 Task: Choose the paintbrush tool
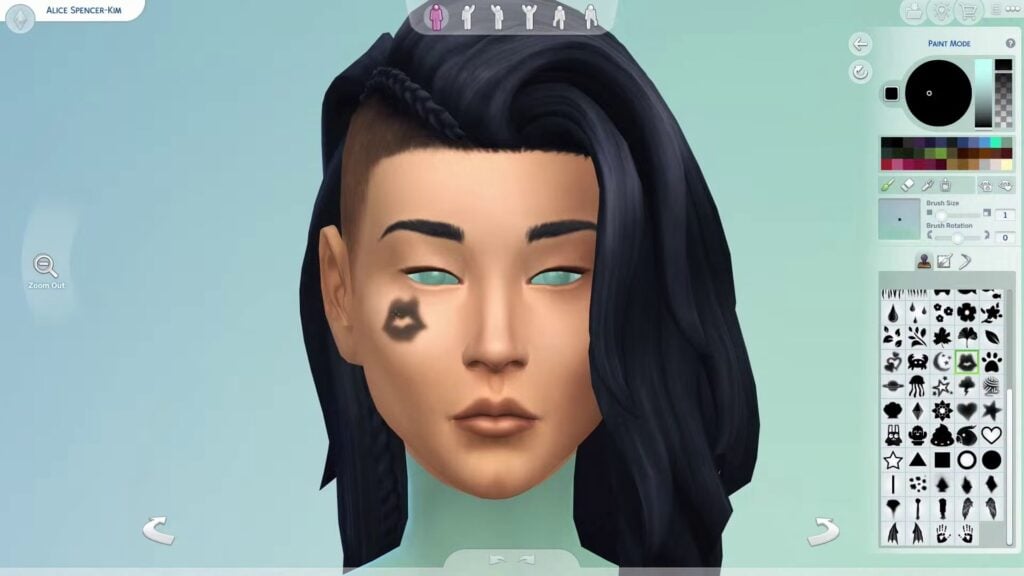(888, 185)
